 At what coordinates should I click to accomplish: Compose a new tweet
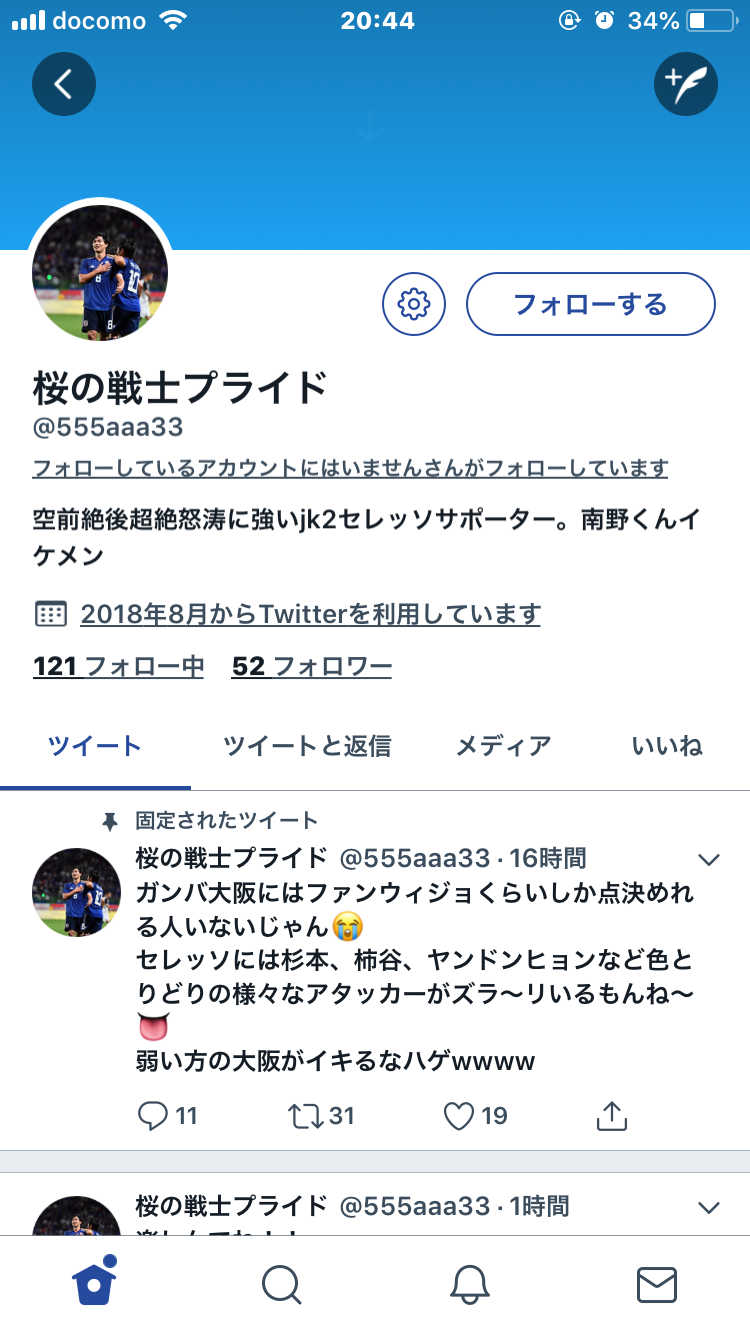tap(686, 84)
